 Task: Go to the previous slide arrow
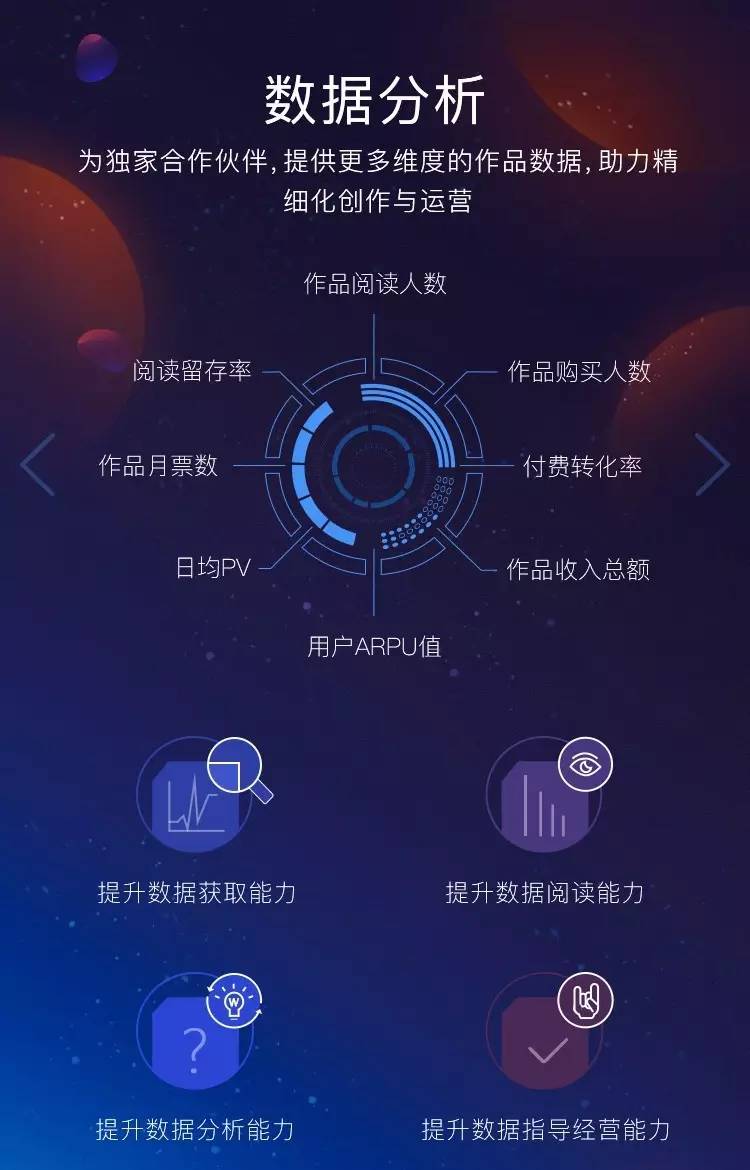38,465
